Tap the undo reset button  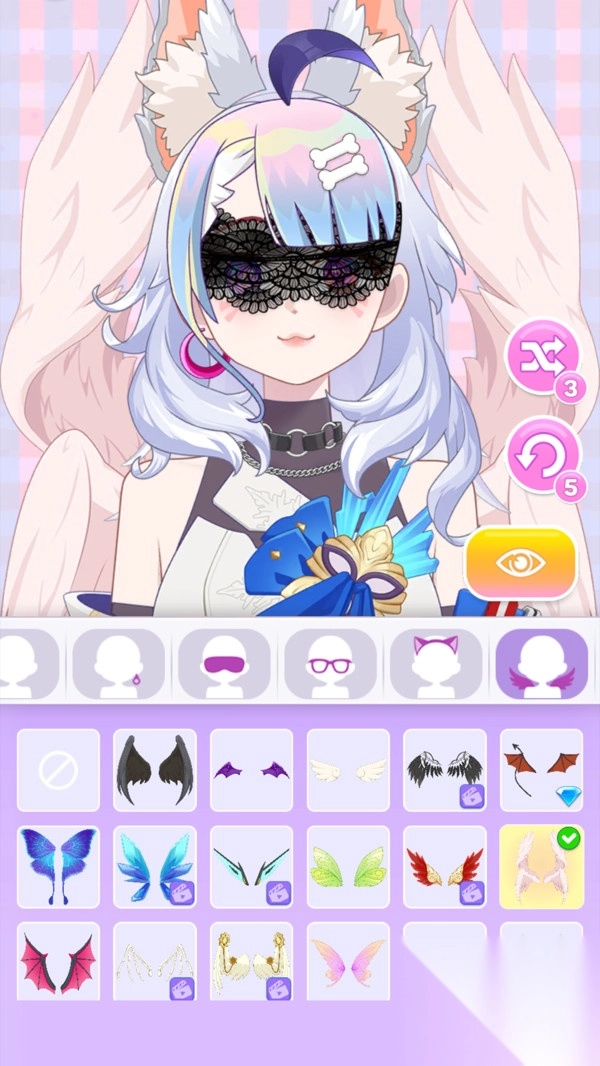click(543, 456)
